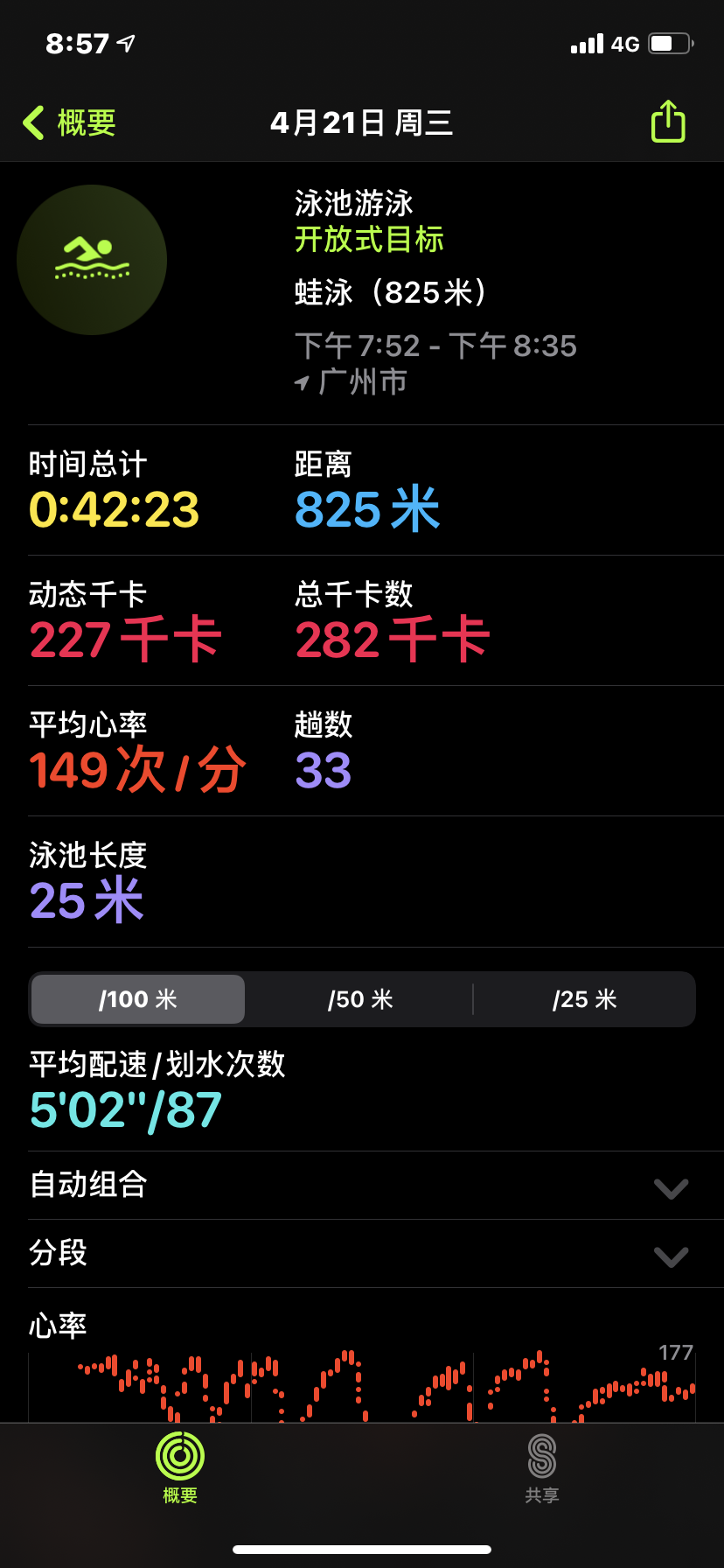Select the /100 米 pace segment
Image resolution: width=724 pixels, height=1568 pixels.
(138, 999)
